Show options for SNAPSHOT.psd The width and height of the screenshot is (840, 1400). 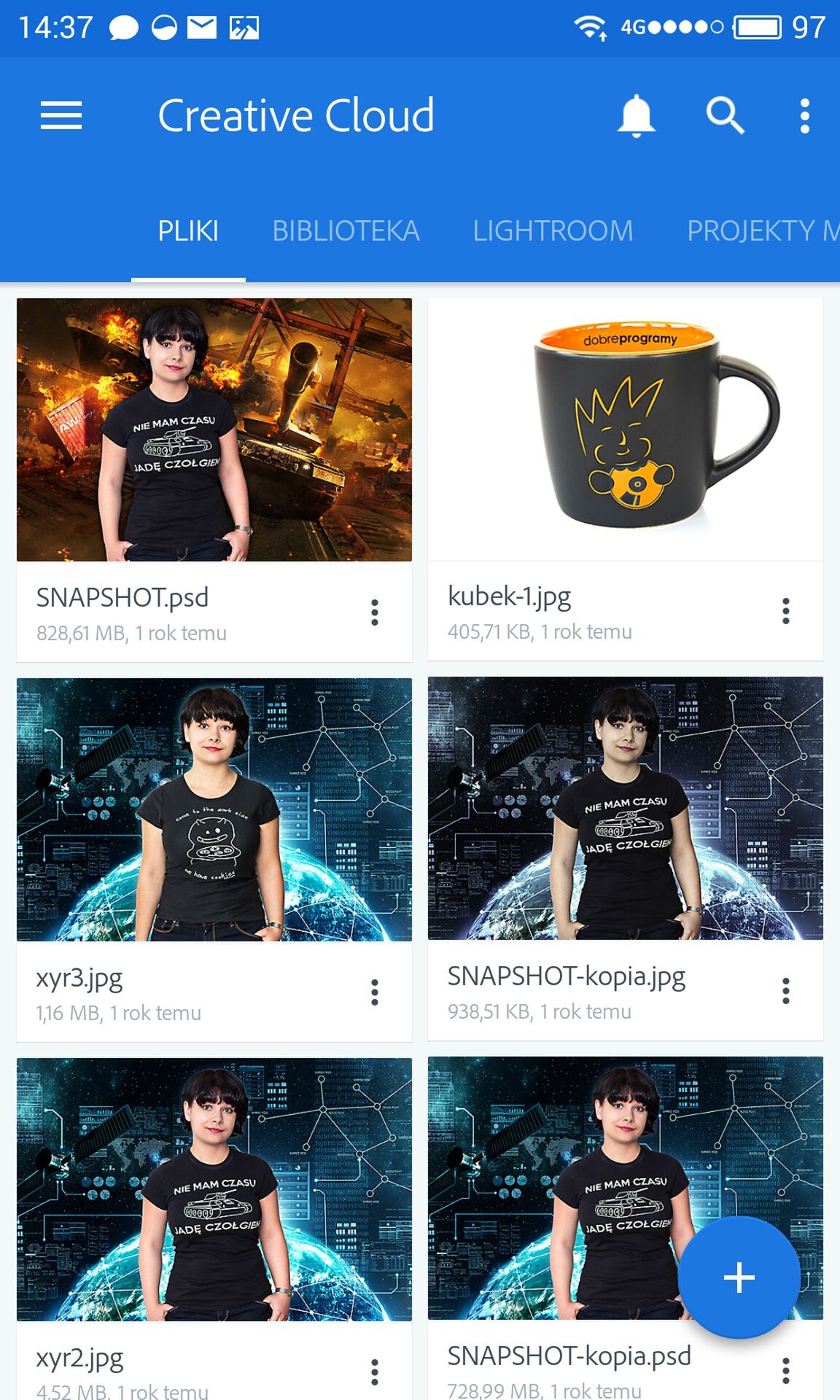click(375, 612)
